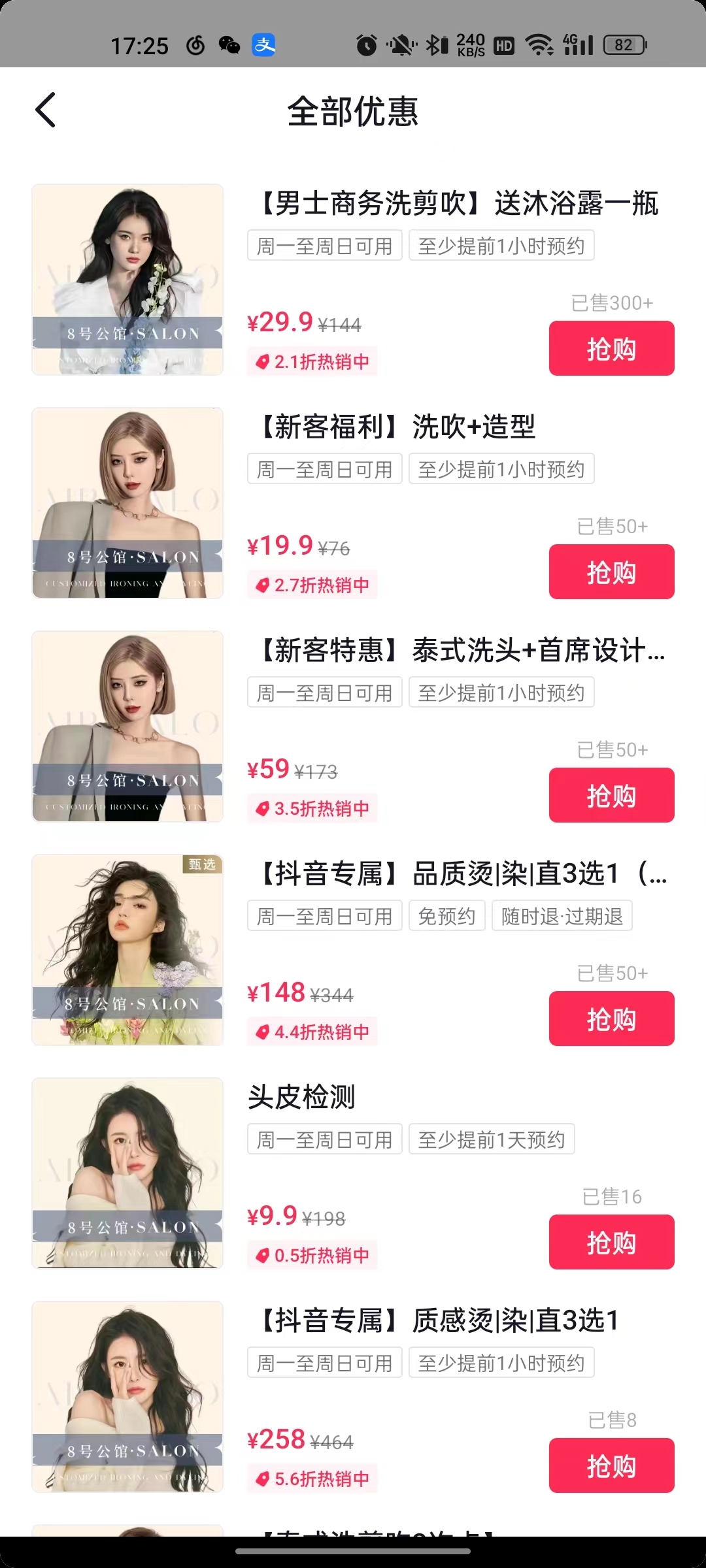706x1568 pixels.
Task: Tap the back arrow at top left
Action: (46, 110)
